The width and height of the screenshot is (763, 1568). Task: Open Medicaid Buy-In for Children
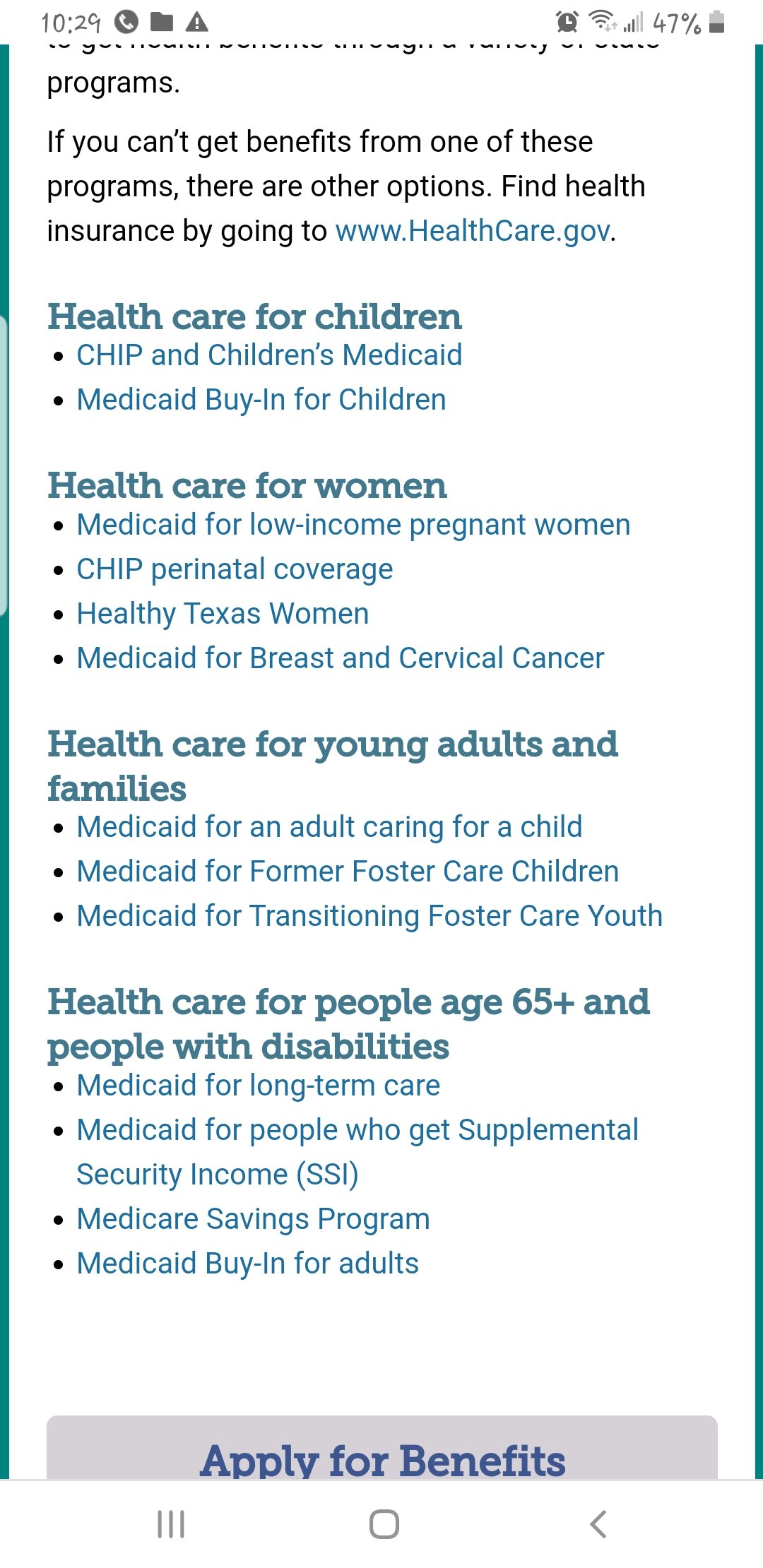pyautogui.click(x=261, y=400)
